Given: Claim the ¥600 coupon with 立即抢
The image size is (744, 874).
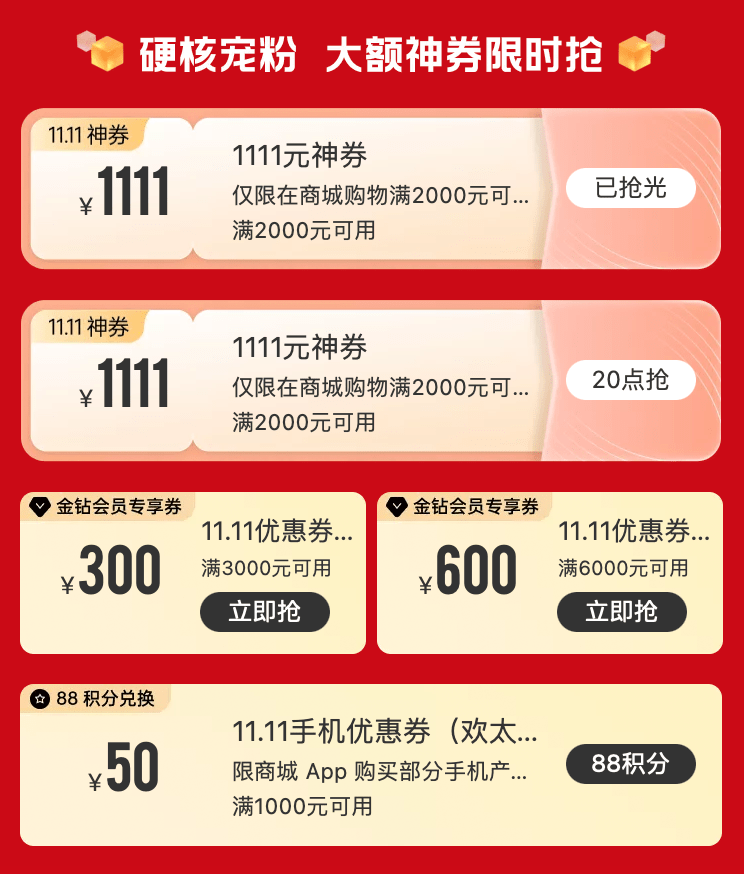Looking at the screenshot, I should pos(621,612).
